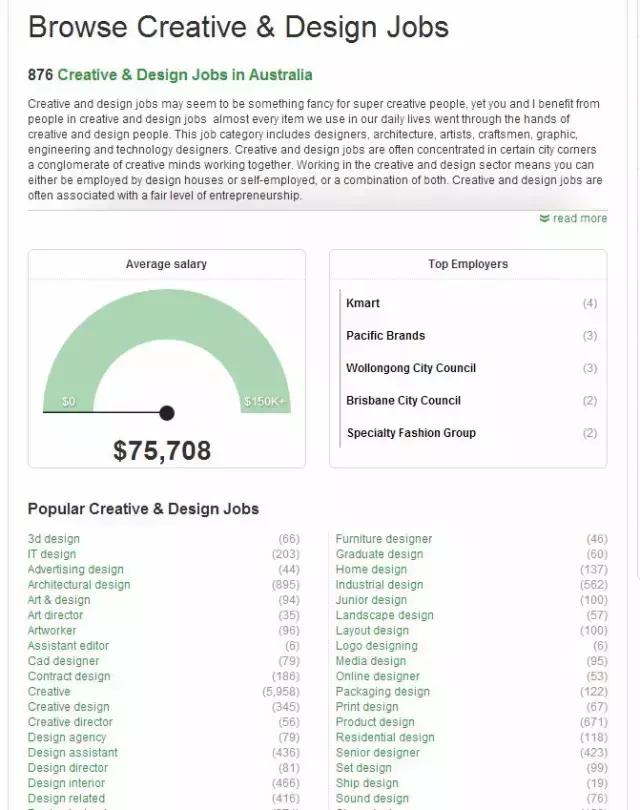Open Pacific Brands employer jobs

coord(385,335)
